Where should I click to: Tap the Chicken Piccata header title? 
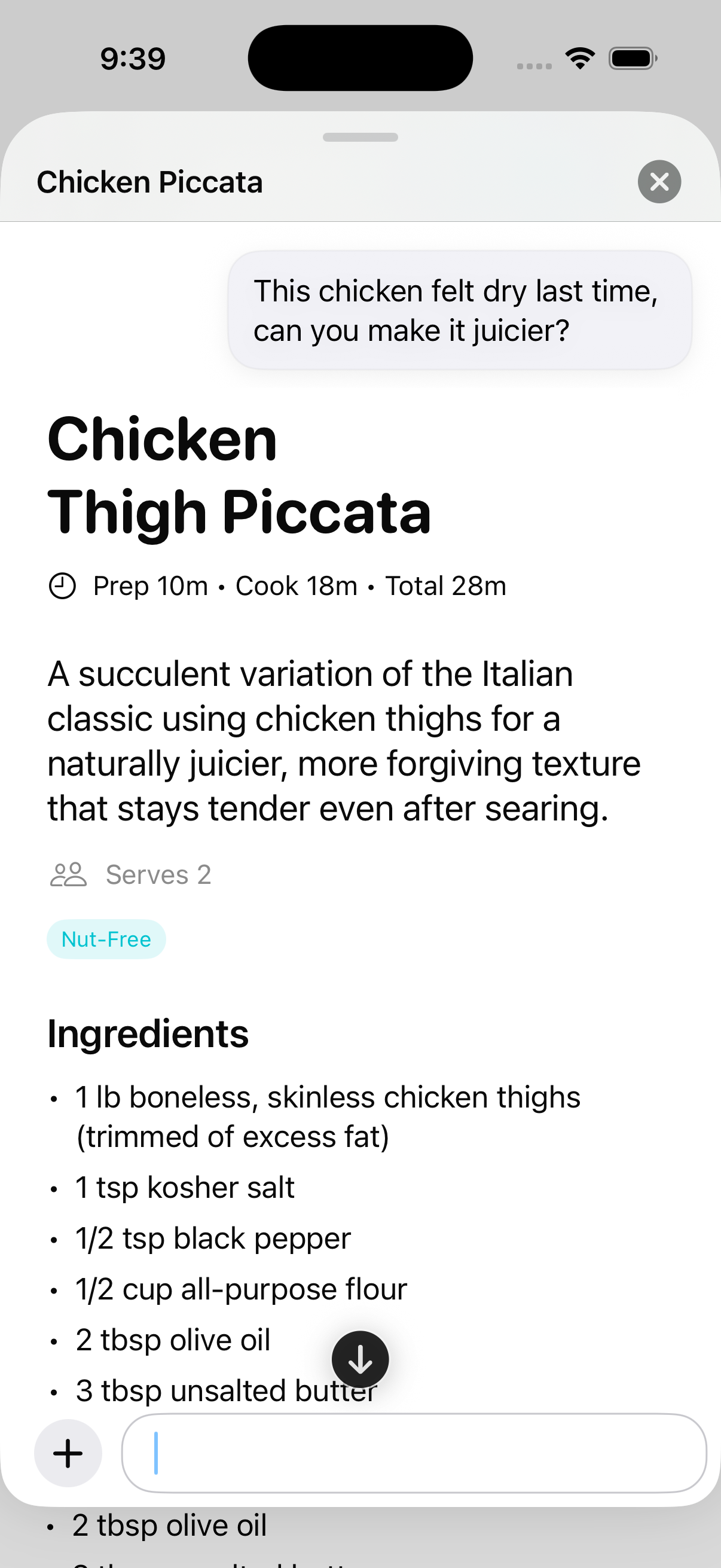[x=150, y=181]
